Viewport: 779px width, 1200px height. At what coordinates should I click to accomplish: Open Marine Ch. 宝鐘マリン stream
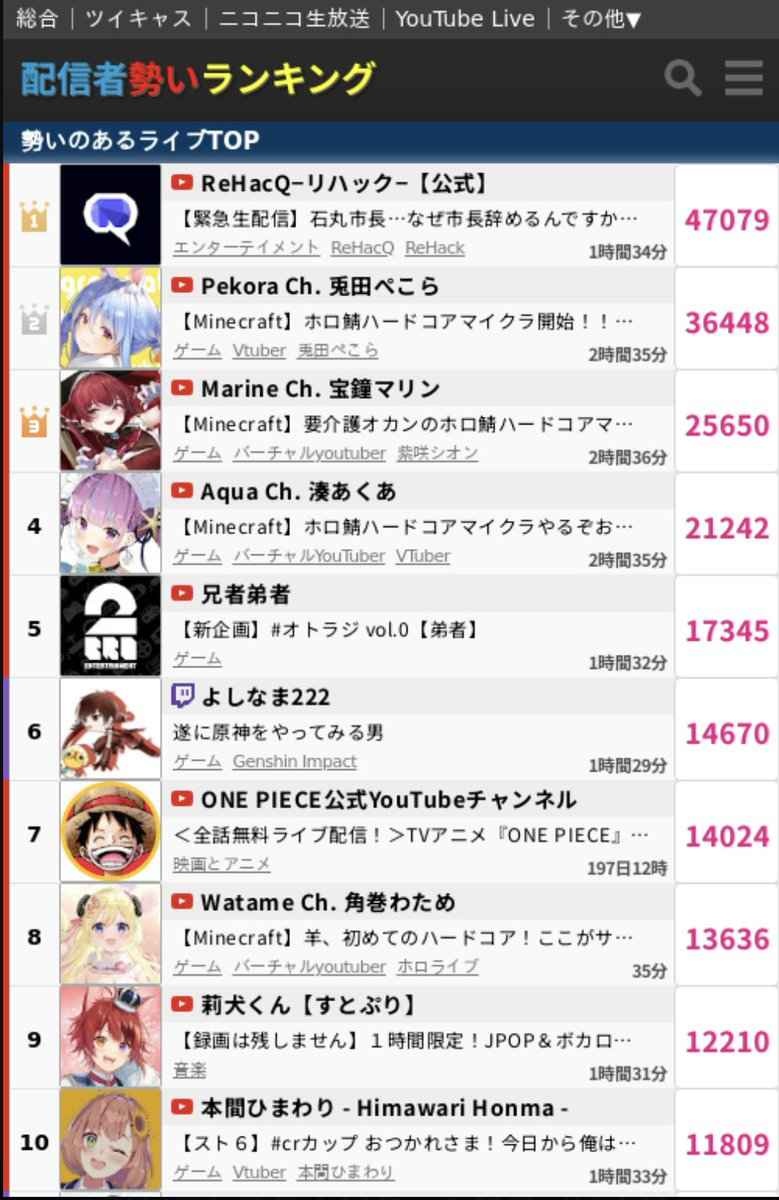point(320,388)
